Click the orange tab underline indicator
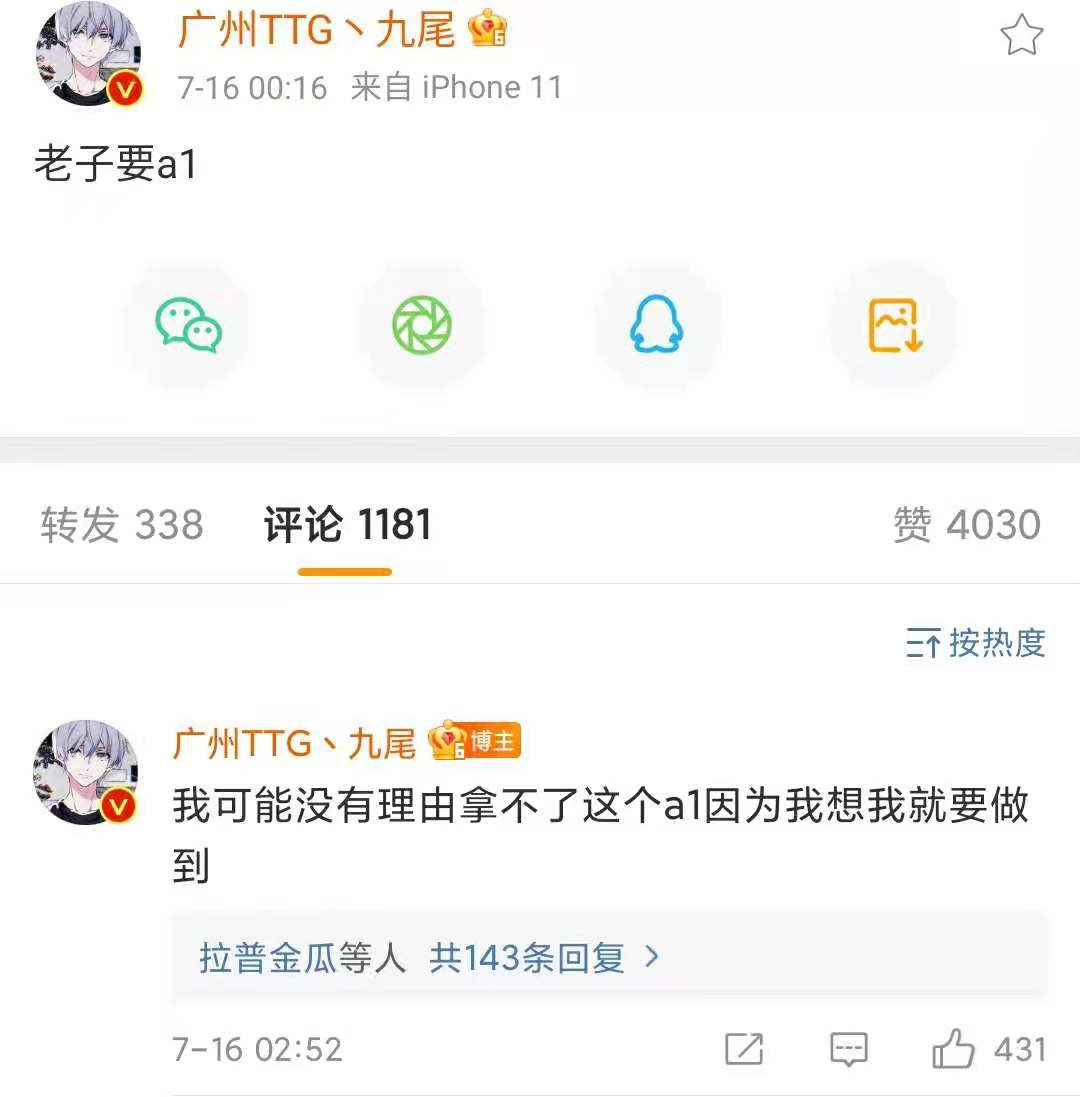The image size is (1080, 1097). [344, 570]
